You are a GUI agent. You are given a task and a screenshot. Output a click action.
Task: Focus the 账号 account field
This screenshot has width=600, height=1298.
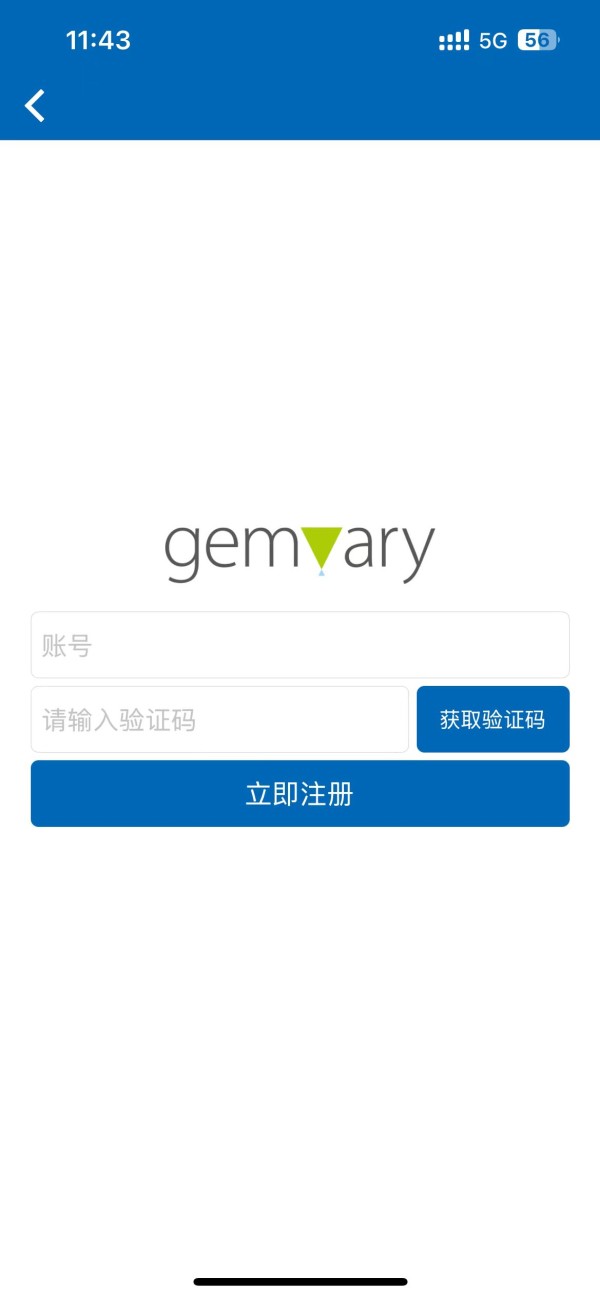coord(300,645)
